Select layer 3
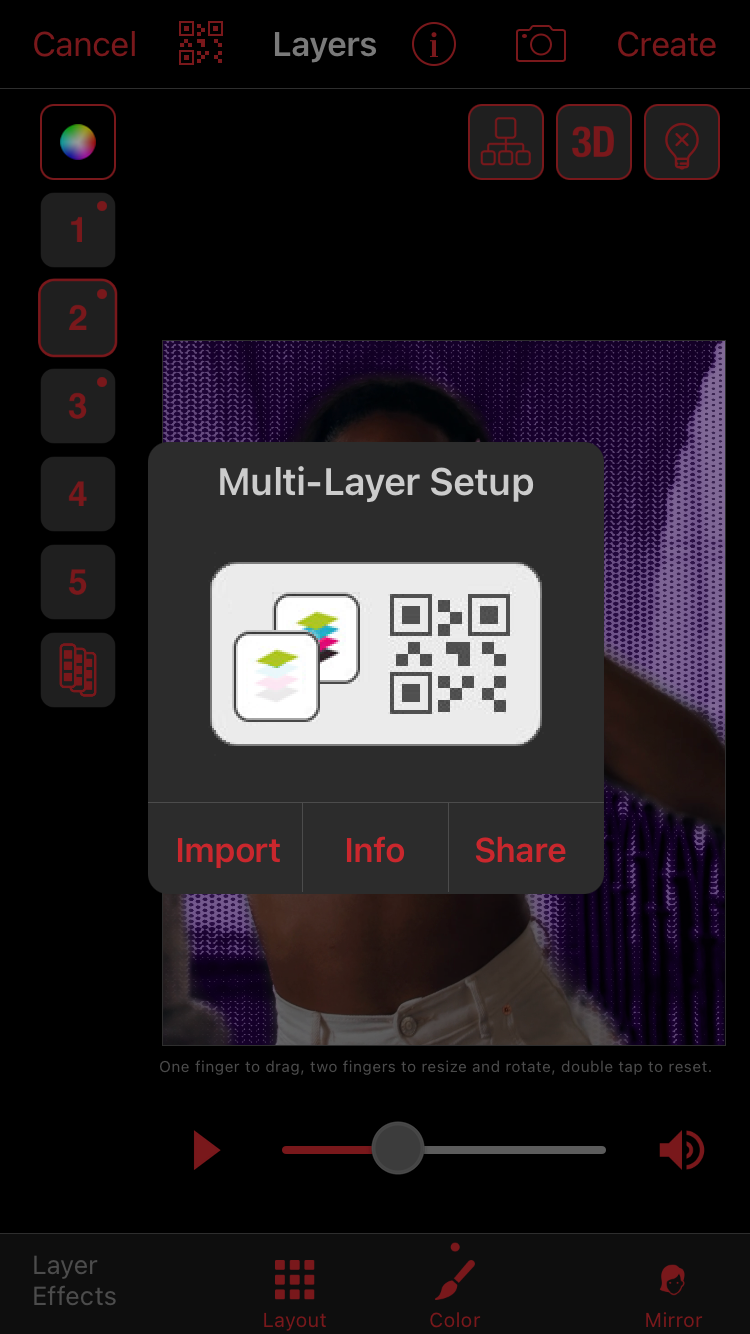 [78, 406]
